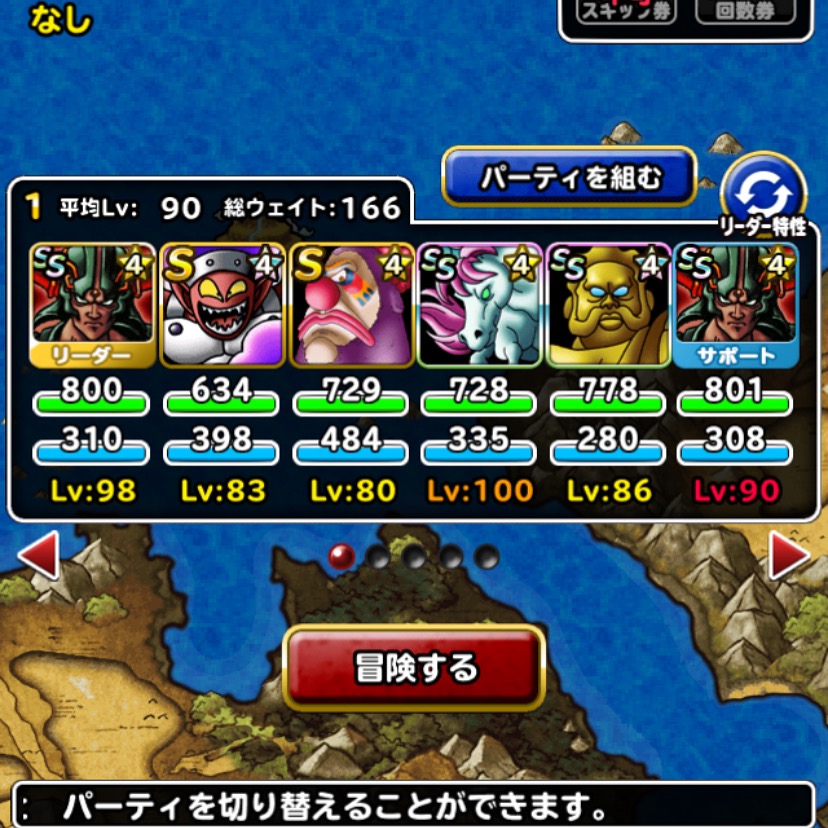Go to the next party with the right arrow
Image resolution: width=828 pixels, height=828 pixels.
(788, 556)
